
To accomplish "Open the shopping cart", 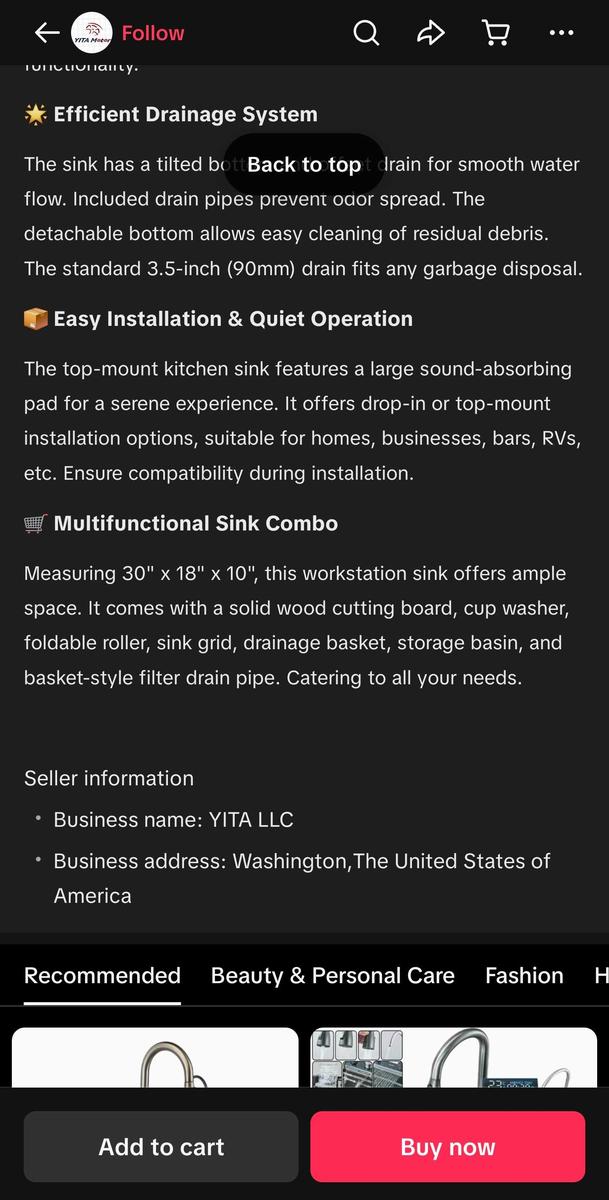I will [496, 33].
